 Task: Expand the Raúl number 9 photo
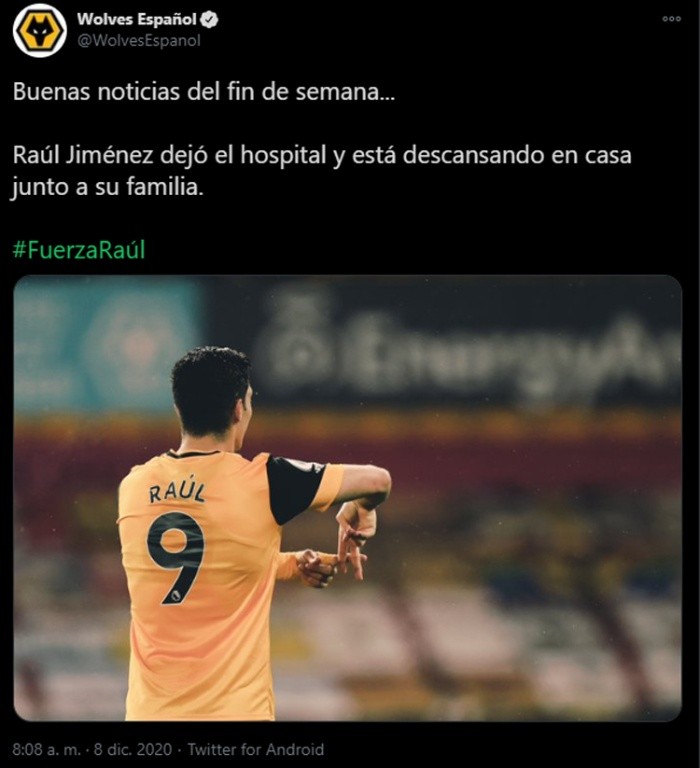pyautogui.click(x=347, y=498)
